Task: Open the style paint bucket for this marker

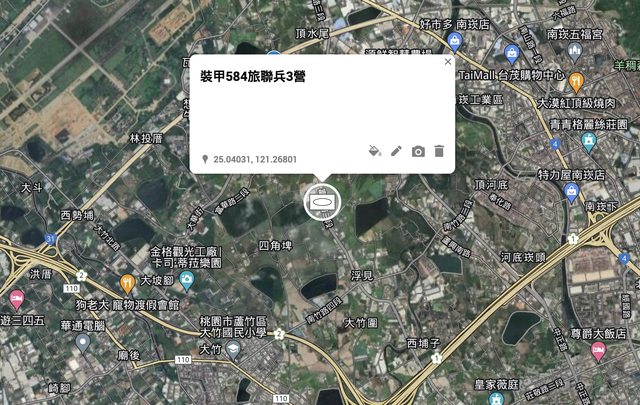Action: coord(375,151)
